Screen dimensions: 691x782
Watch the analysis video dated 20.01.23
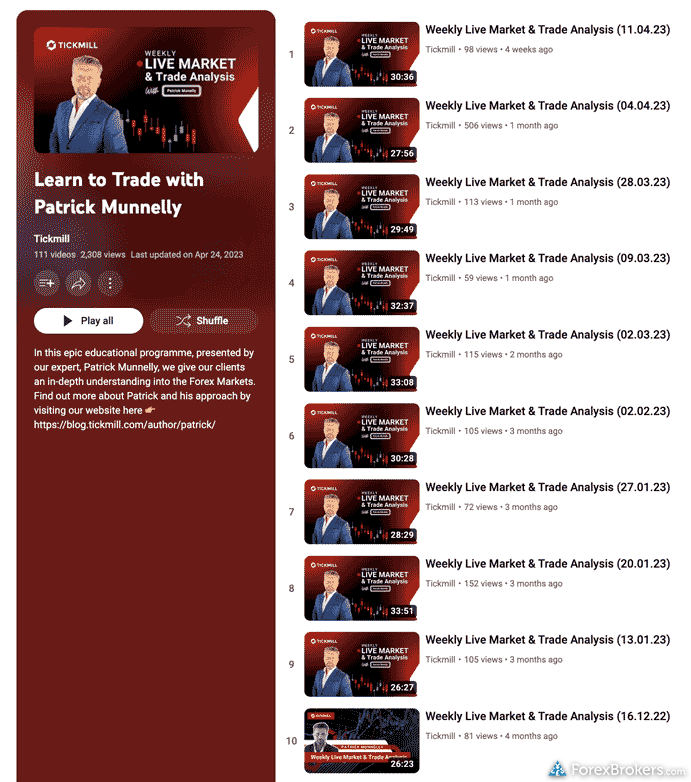click(547, 563)
